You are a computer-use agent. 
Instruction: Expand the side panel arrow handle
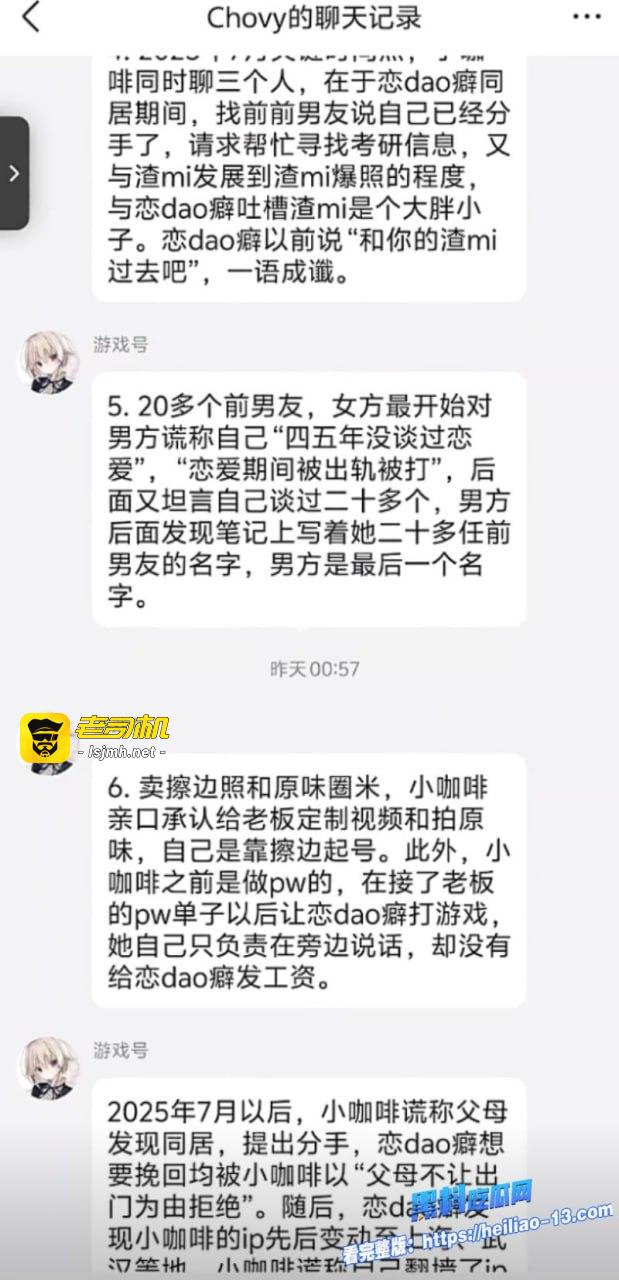point(14,173)
